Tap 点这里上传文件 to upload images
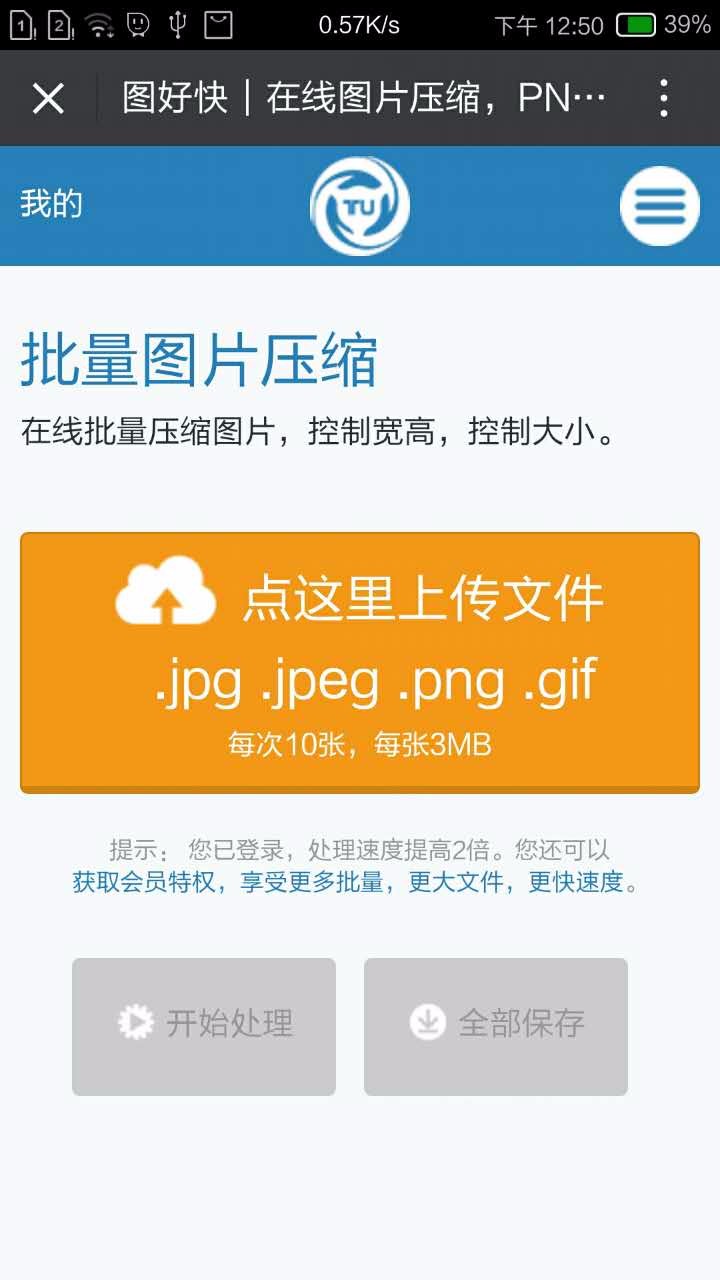 point(360,662)
